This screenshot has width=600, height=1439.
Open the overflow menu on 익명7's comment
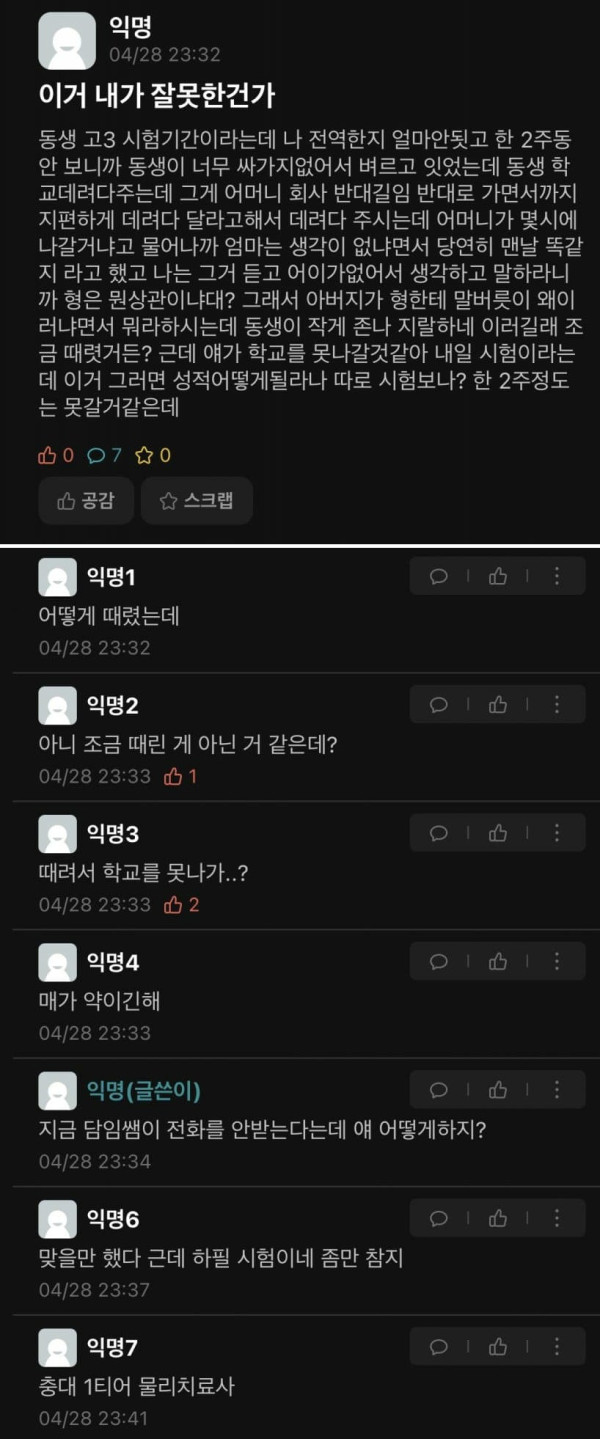[x=557, y=1346]
